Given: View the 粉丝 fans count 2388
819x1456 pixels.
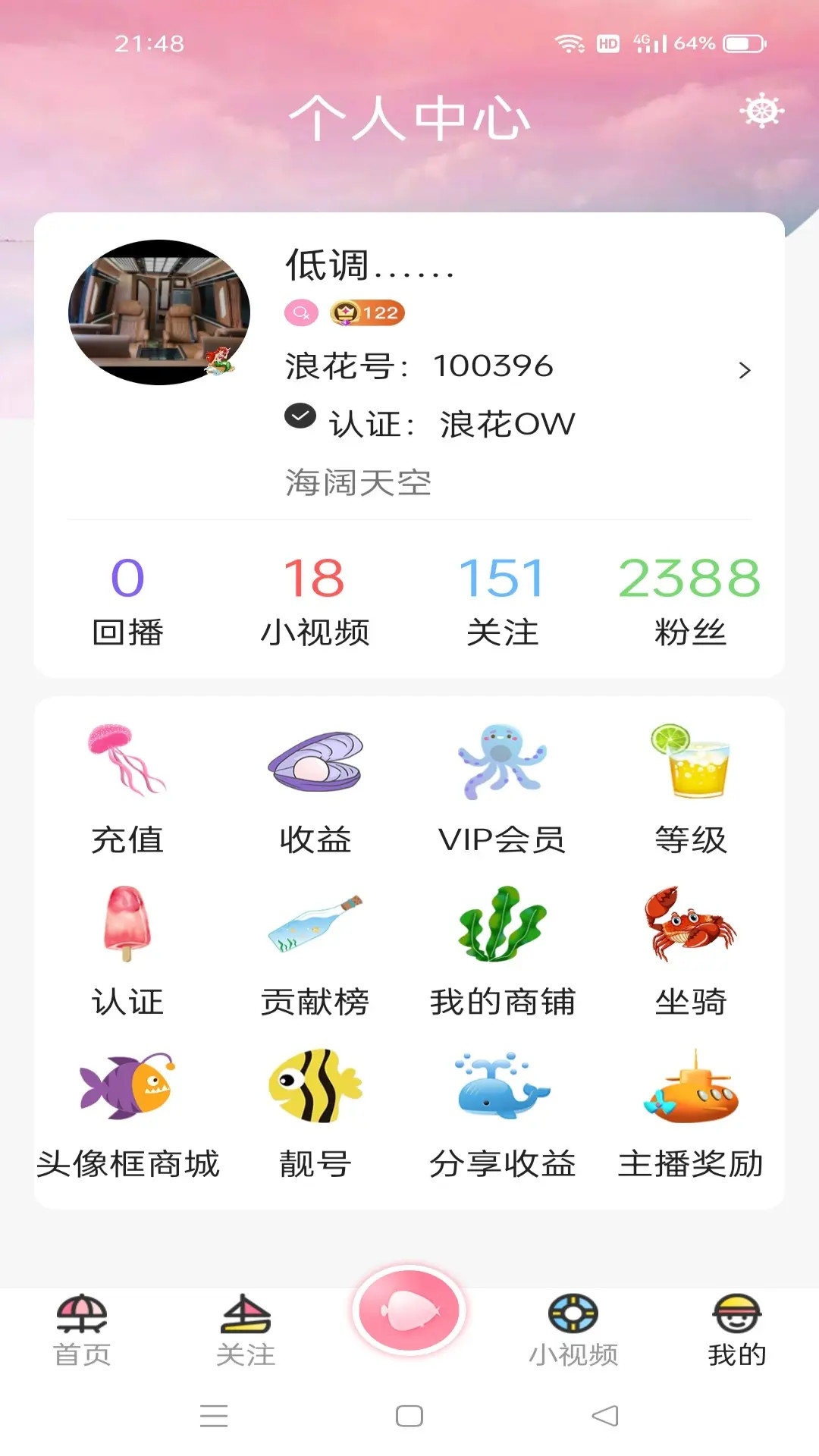Looking at the screenshot, I should click(689, 599).
